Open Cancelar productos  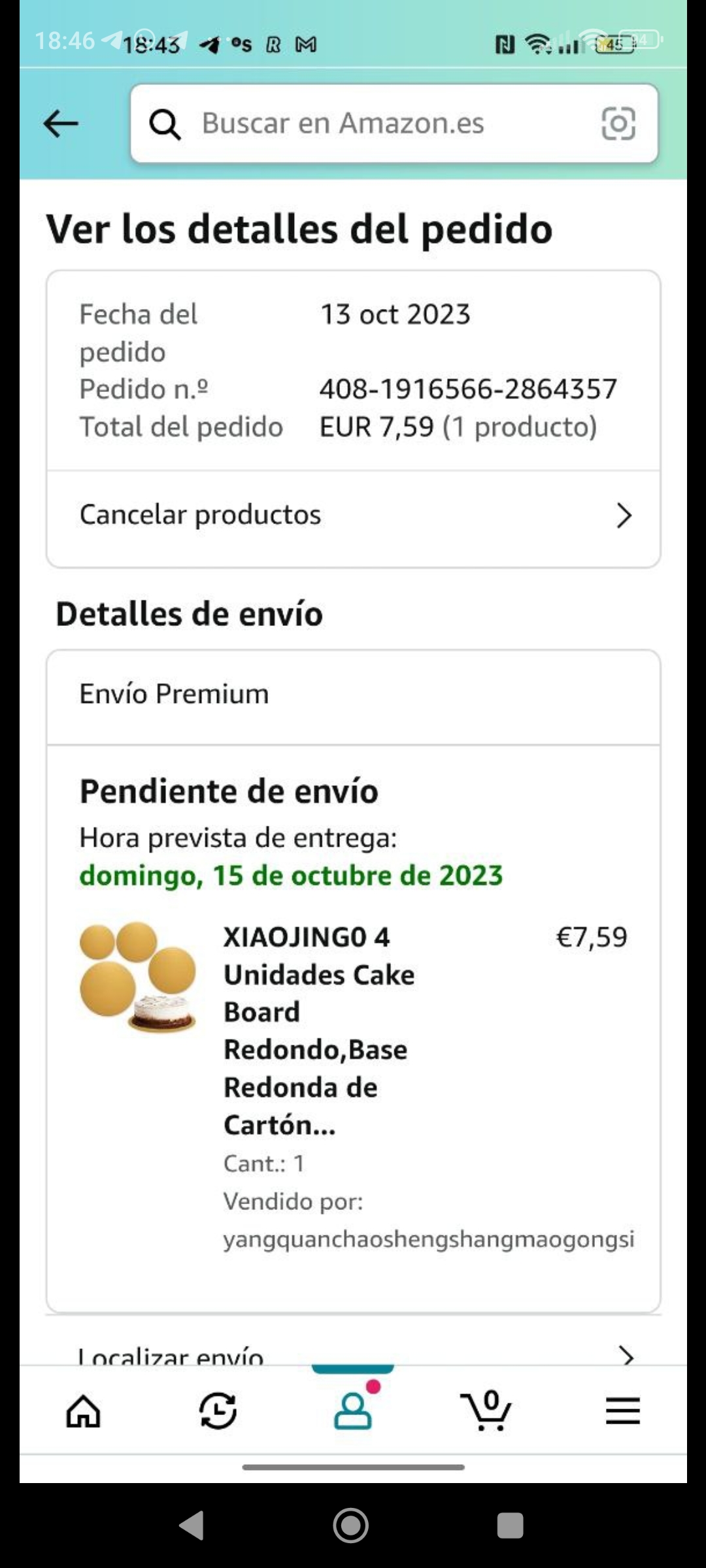click(x=353, y=515)
